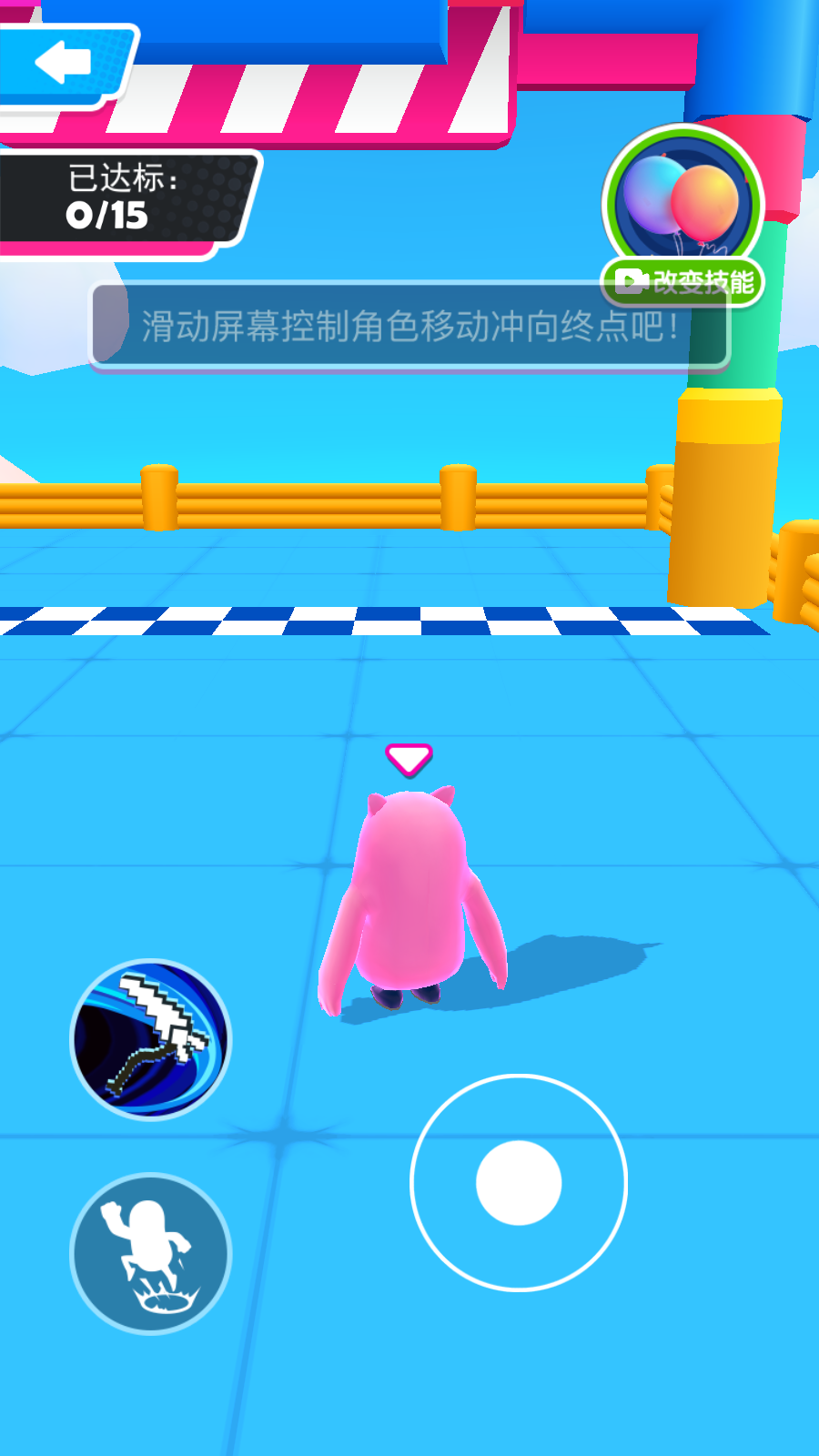Activate the balloon skill icon
This screenshot has width=819, height=1456.
pyautogui.click(x=683, y=202)
